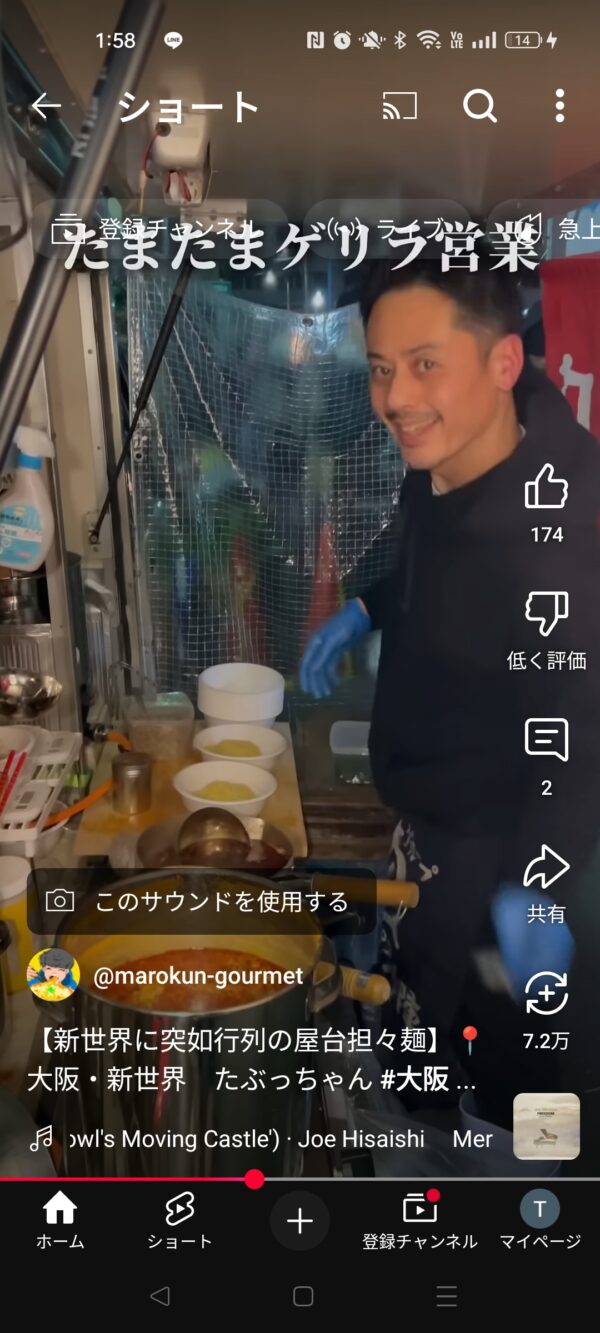
Task: Open the 登録チャンネル bottom tab
Action: pos(420,1221)
